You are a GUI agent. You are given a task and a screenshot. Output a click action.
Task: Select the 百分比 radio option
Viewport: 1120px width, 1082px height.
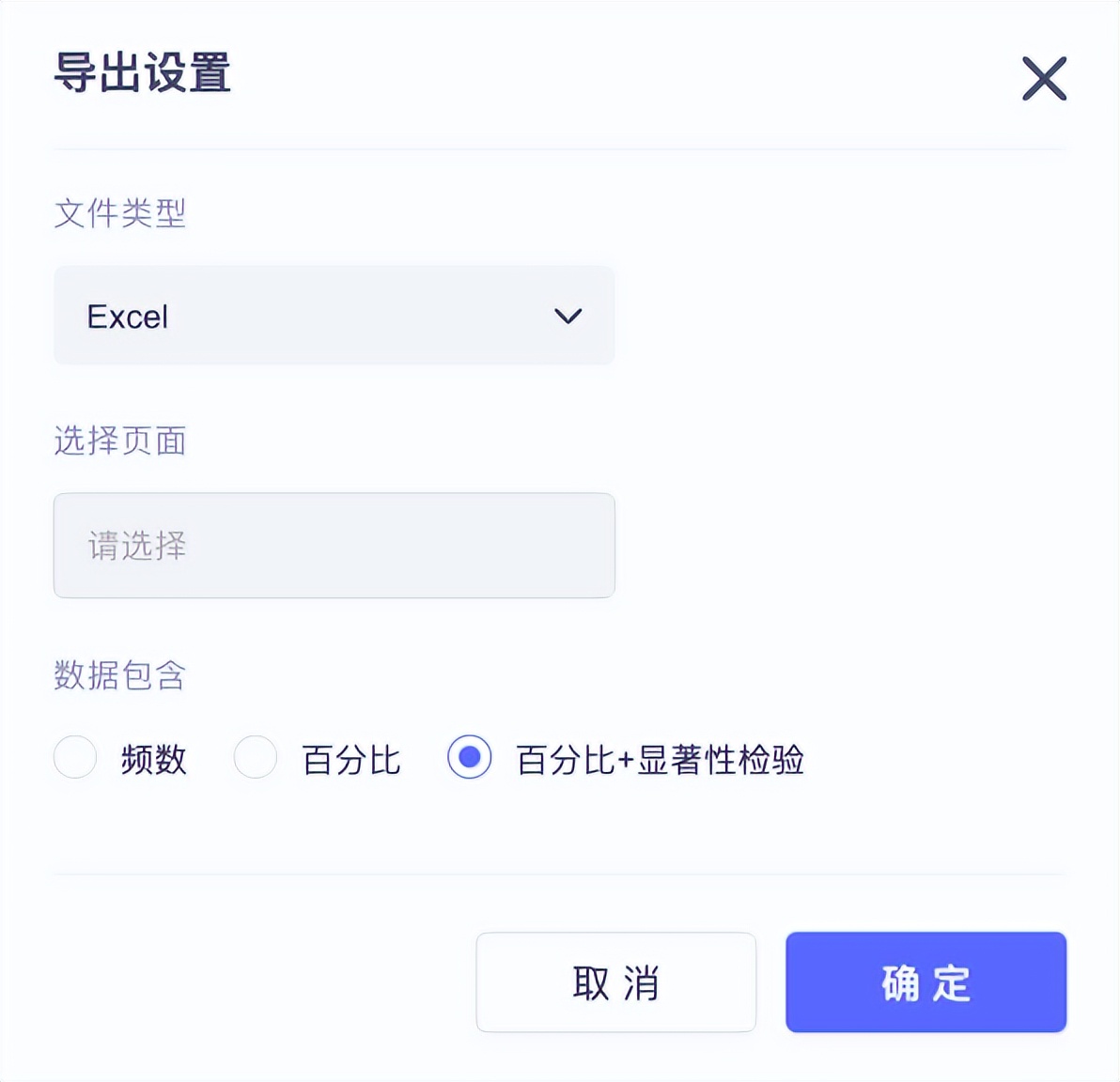coord(256,757)
